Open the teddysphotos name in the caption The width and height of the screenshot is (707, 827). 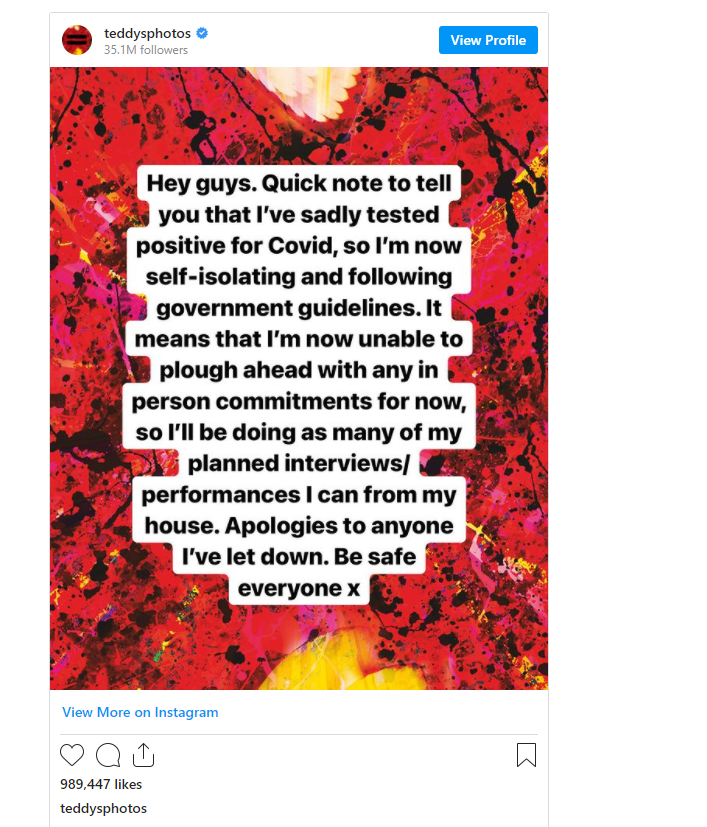[103, 808]
